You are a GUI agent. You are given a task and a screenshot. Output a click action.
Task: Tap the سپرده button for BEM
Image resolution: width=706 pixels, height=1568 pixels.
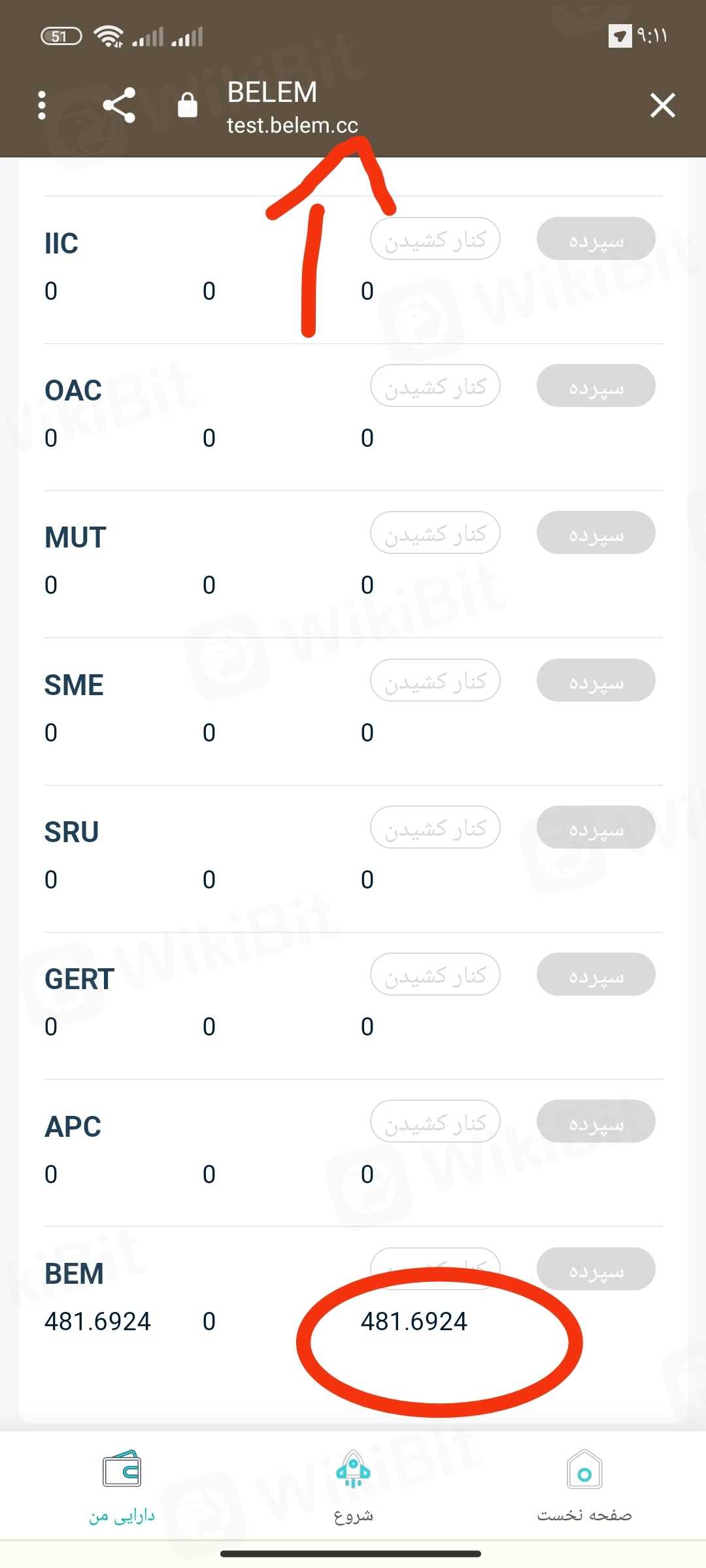click(x=596, y=1269)
